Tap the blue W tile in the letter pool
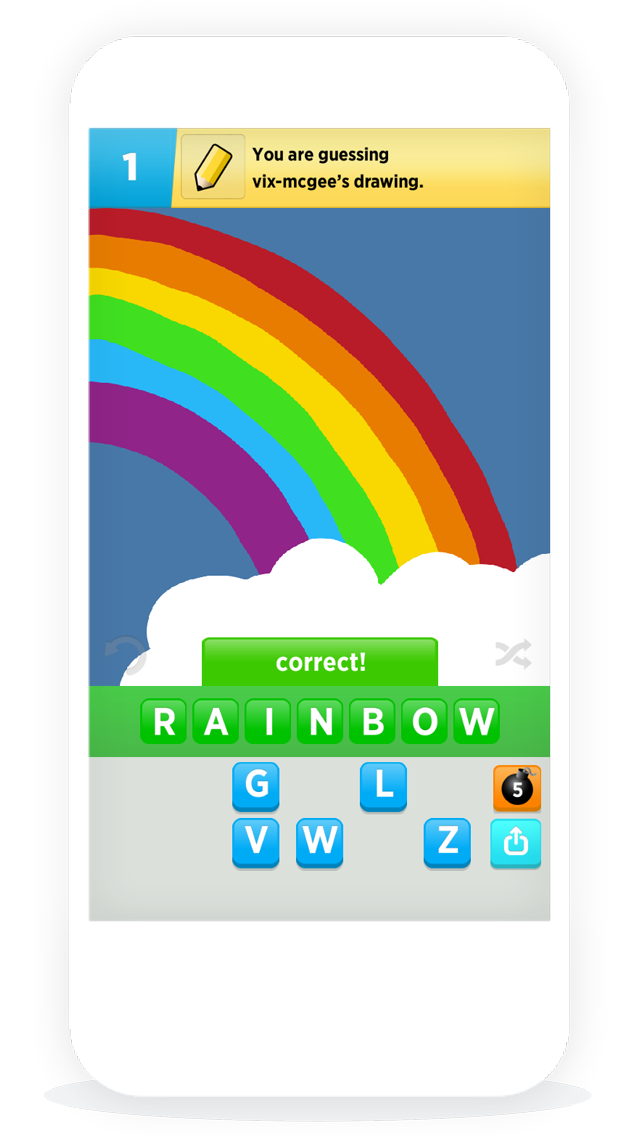 coord(320,842)
